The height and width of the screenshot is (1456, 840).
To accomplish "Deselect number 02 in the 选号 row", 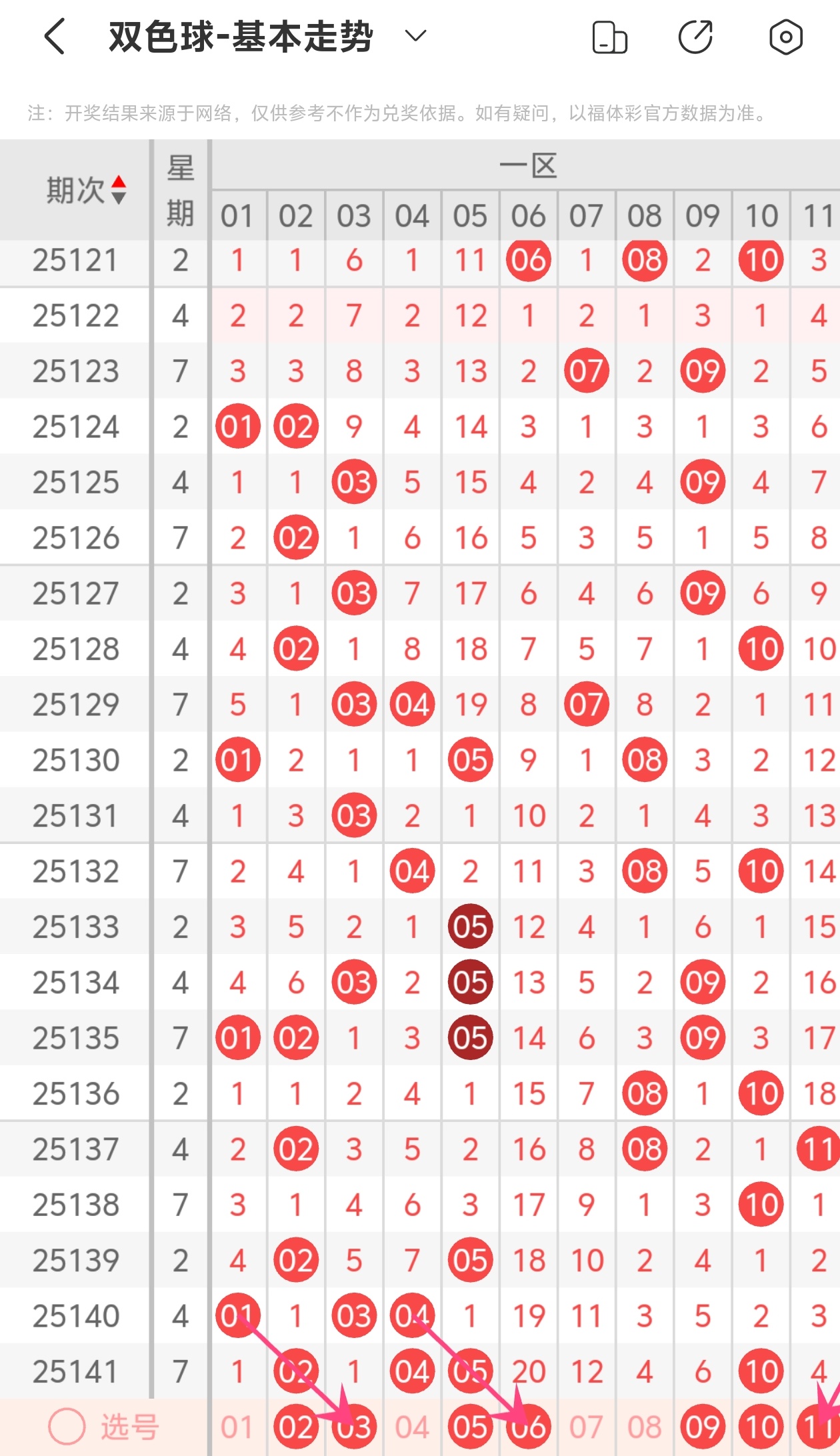I will coord(295,1427).
